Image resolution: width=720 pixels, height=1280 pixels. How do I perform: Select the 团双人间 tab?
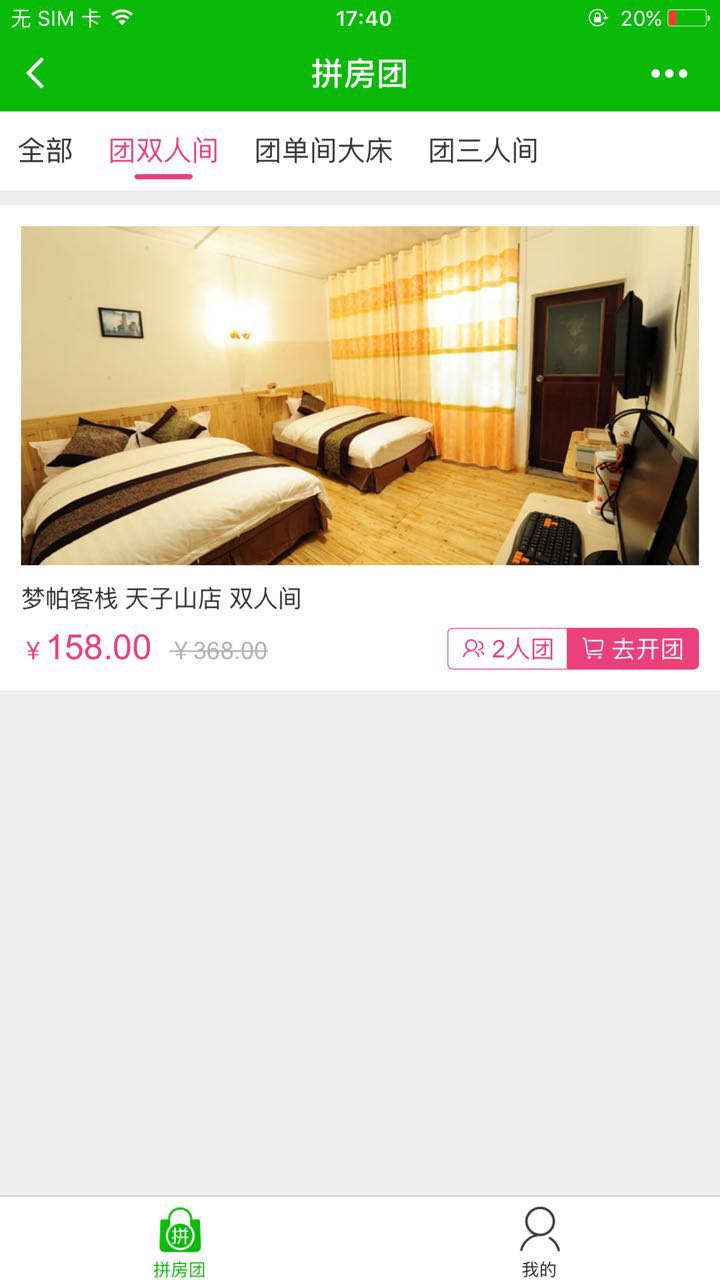click(x=163, y=151)
